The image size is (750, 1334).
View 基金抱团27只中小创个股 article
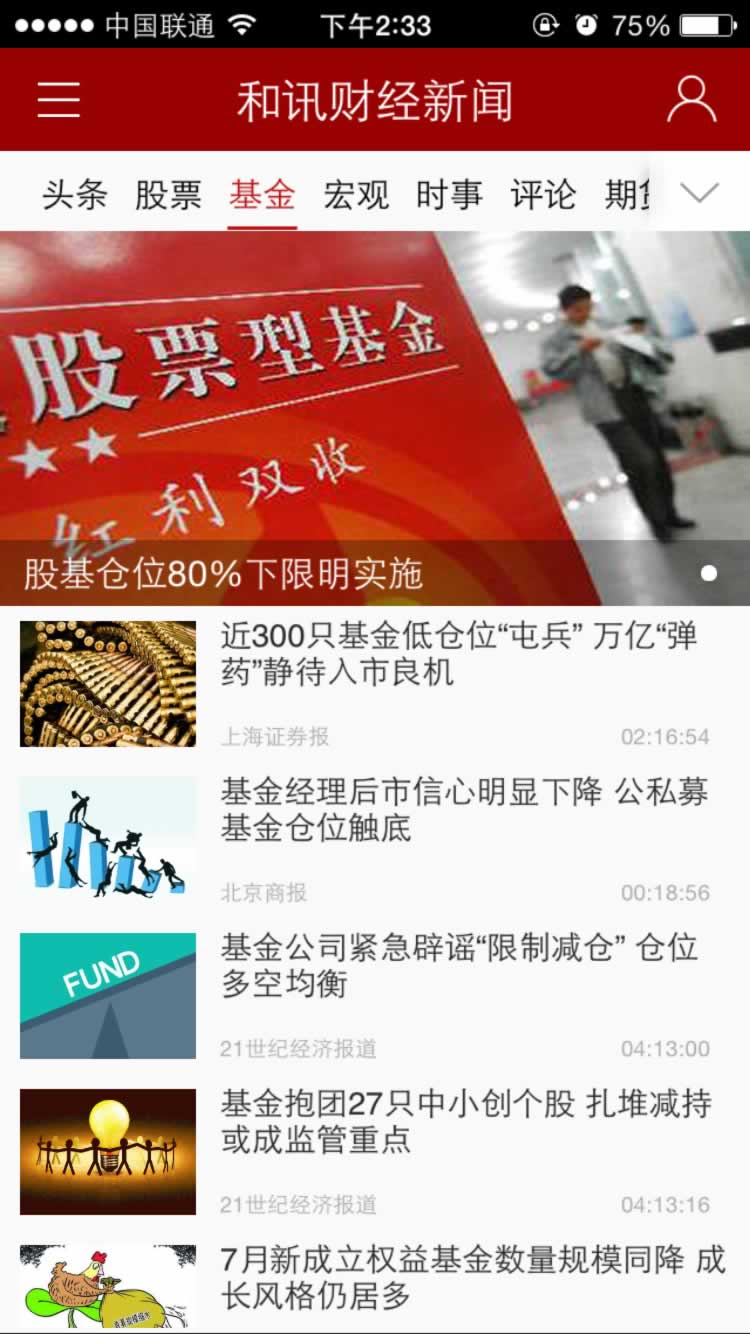(x=466, y=1122)
